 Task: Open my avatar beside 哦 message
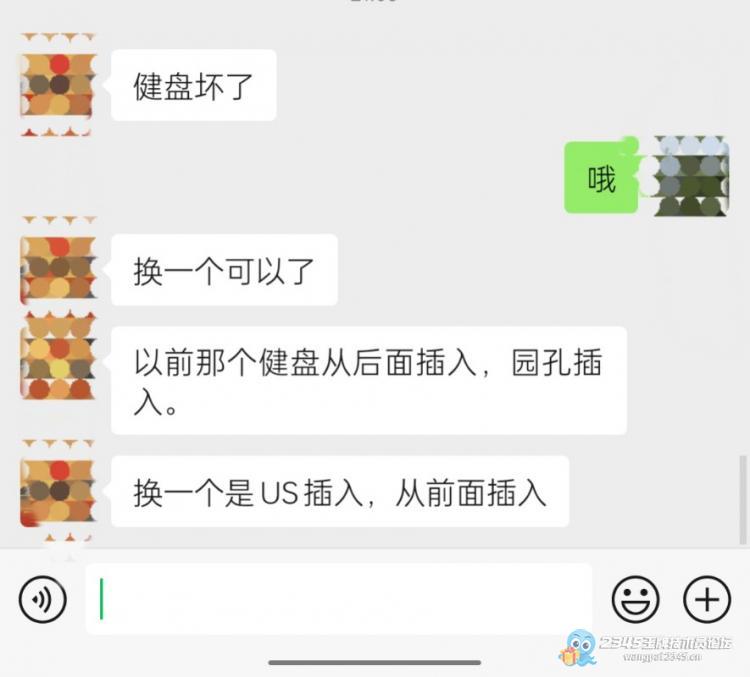click(690, 177)
